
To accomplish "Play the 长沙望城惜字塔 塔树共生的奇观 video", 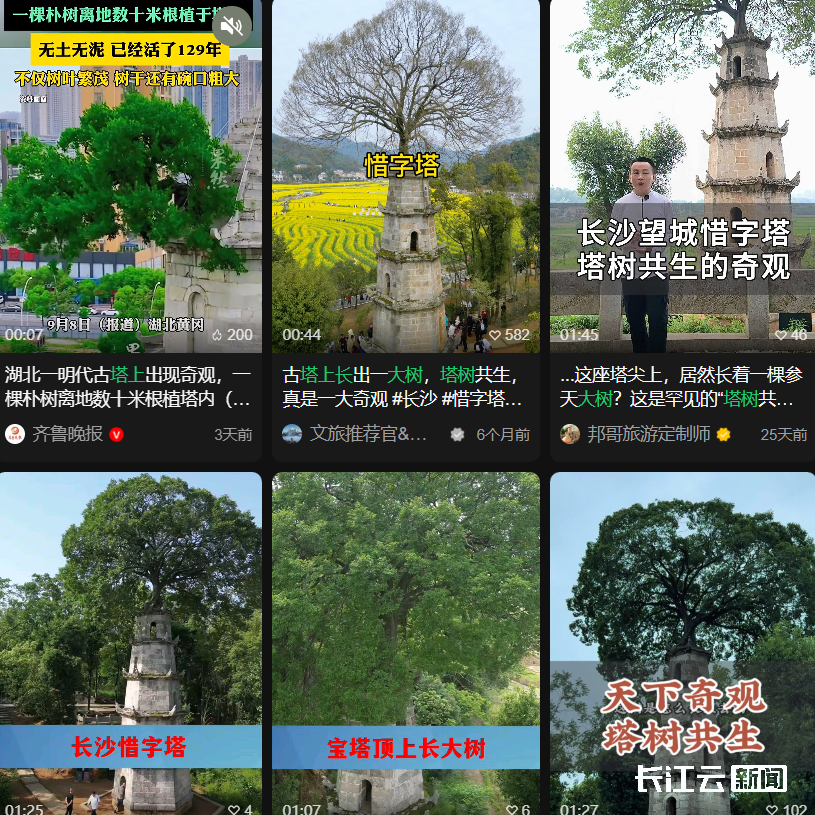I will pyautogui.click(x=682, y=180).
